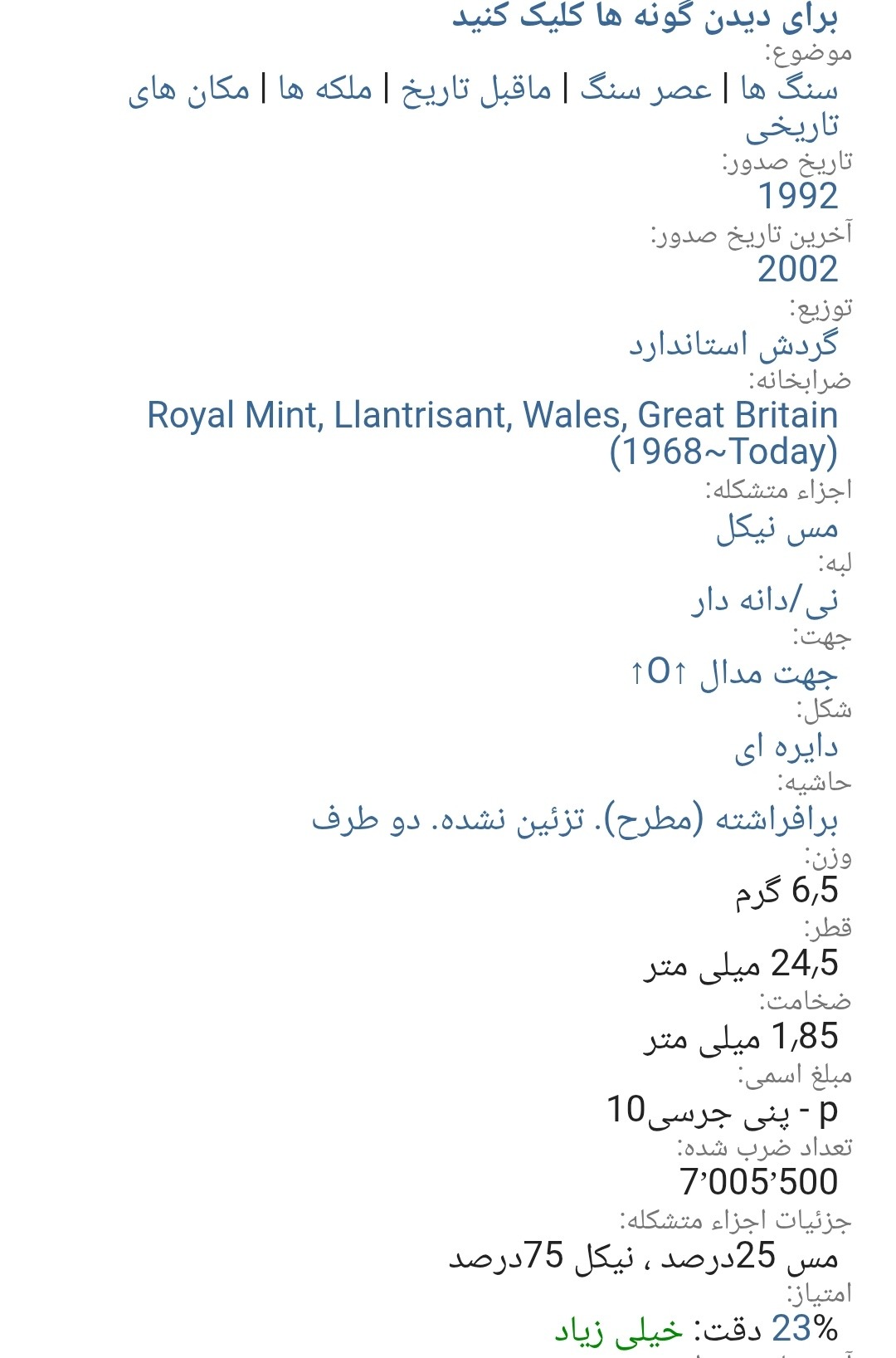
Task: Select the 'مس نیکل' composition link
Action: point(777,528)
